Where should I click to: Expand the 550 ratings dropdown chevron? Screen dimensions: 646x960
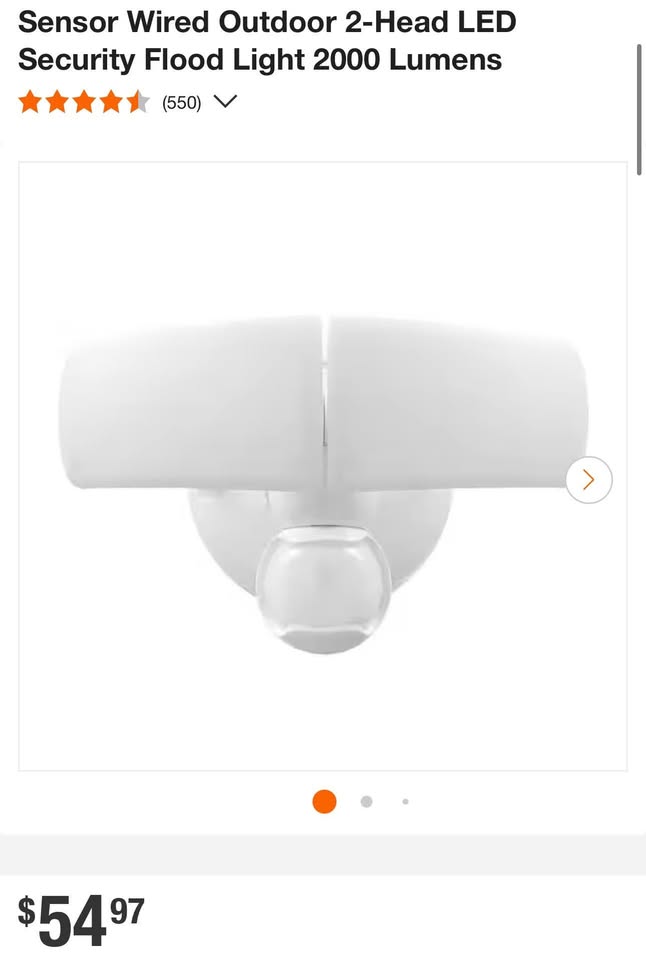click(225, 101)
